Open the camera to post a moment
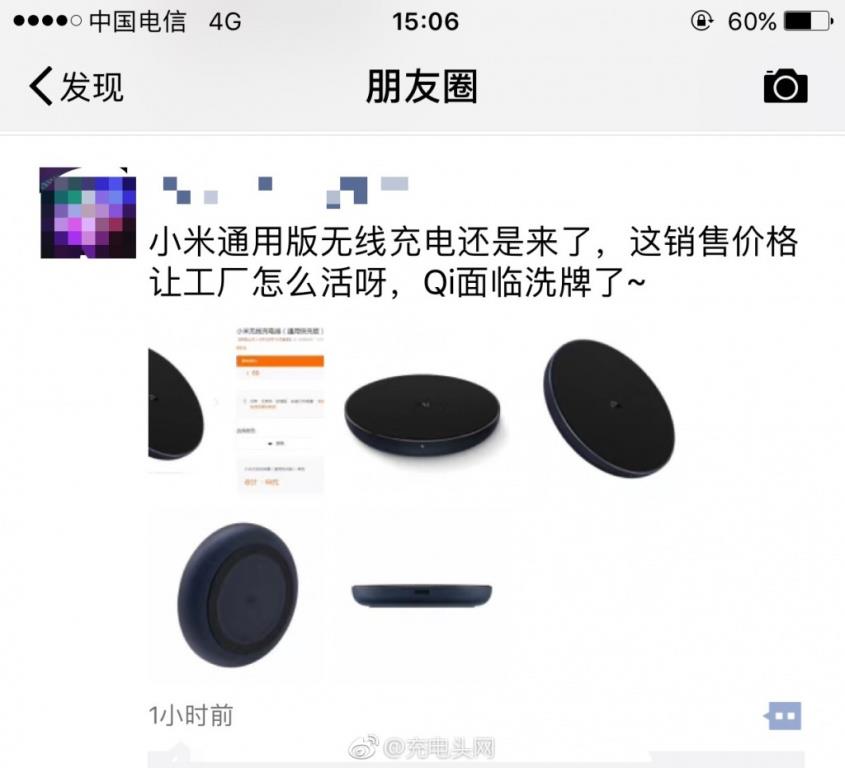The width and height of the screenshot is (845, 768). (x=785, y=86)
